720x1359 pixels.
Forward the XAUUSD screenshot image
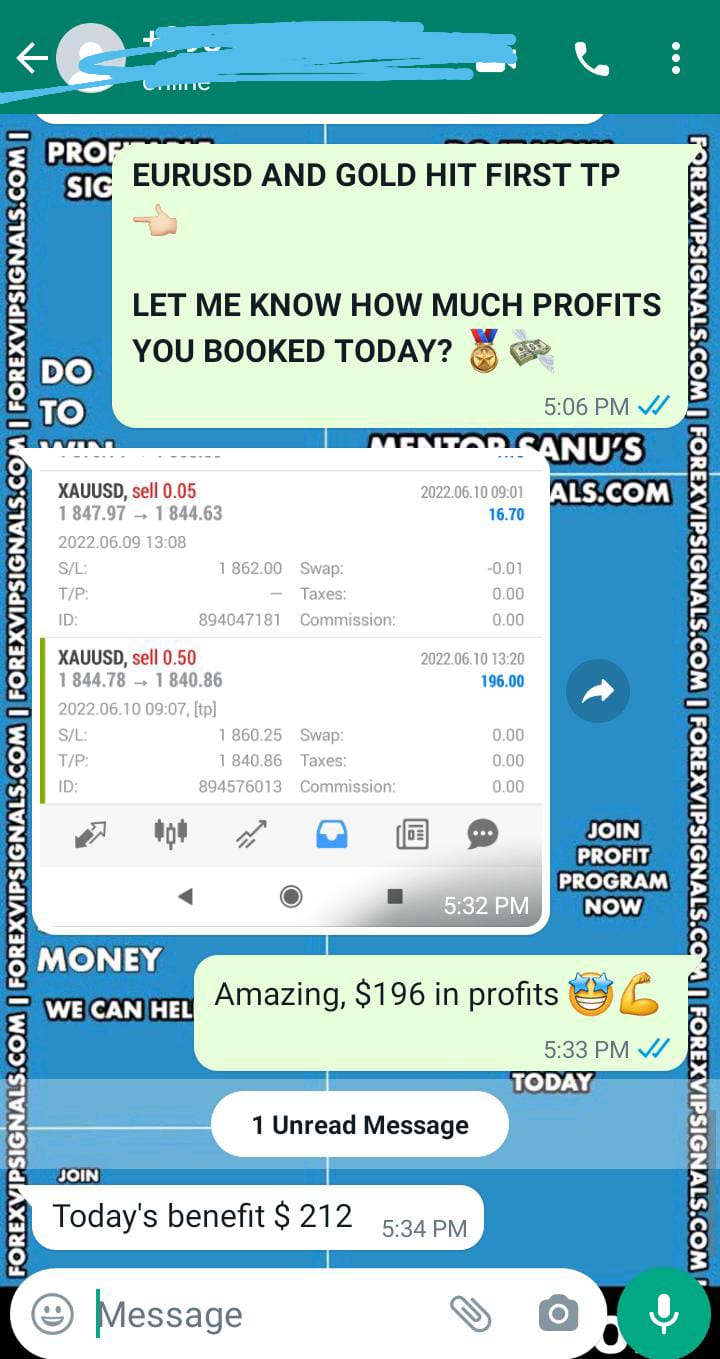pos(597,690)
